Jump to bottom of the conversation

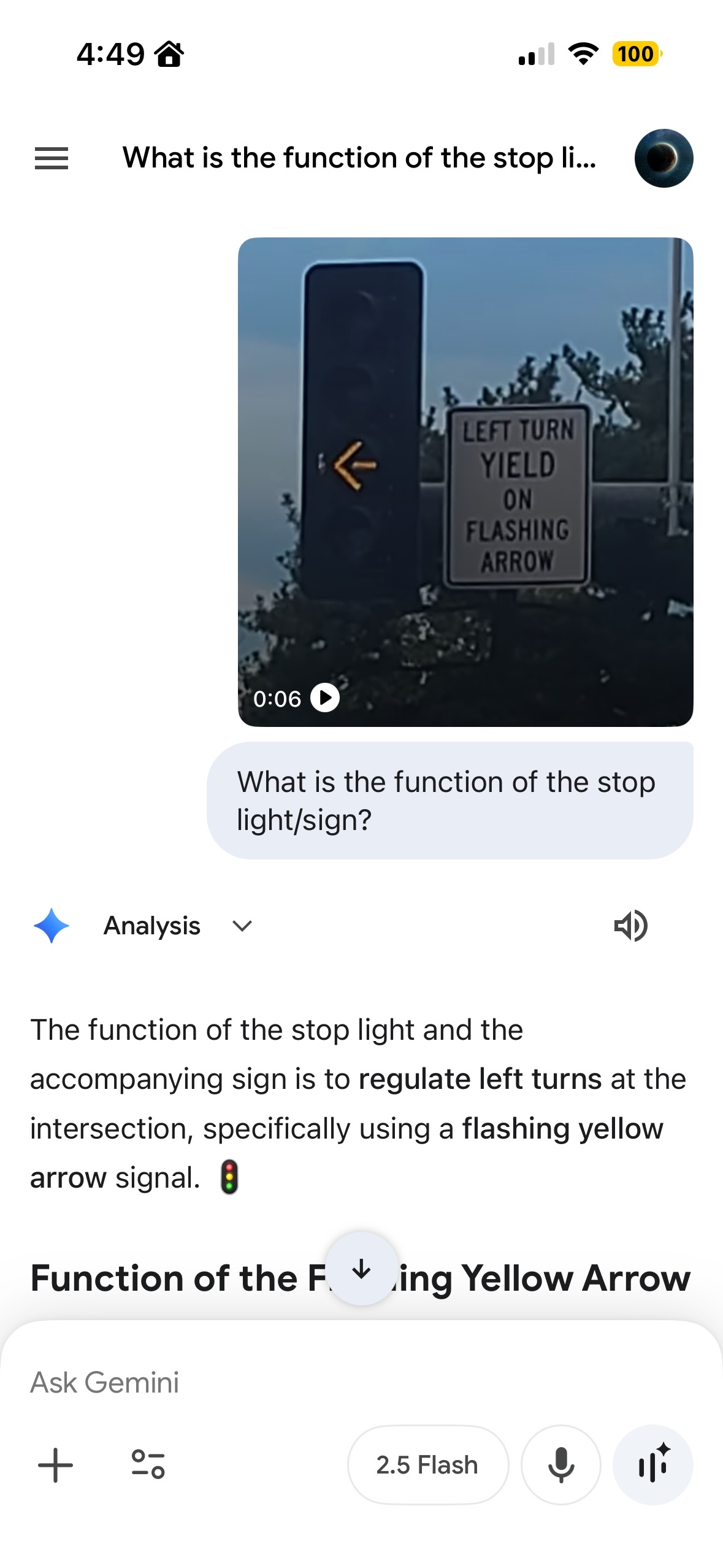tap(362, 1268)
